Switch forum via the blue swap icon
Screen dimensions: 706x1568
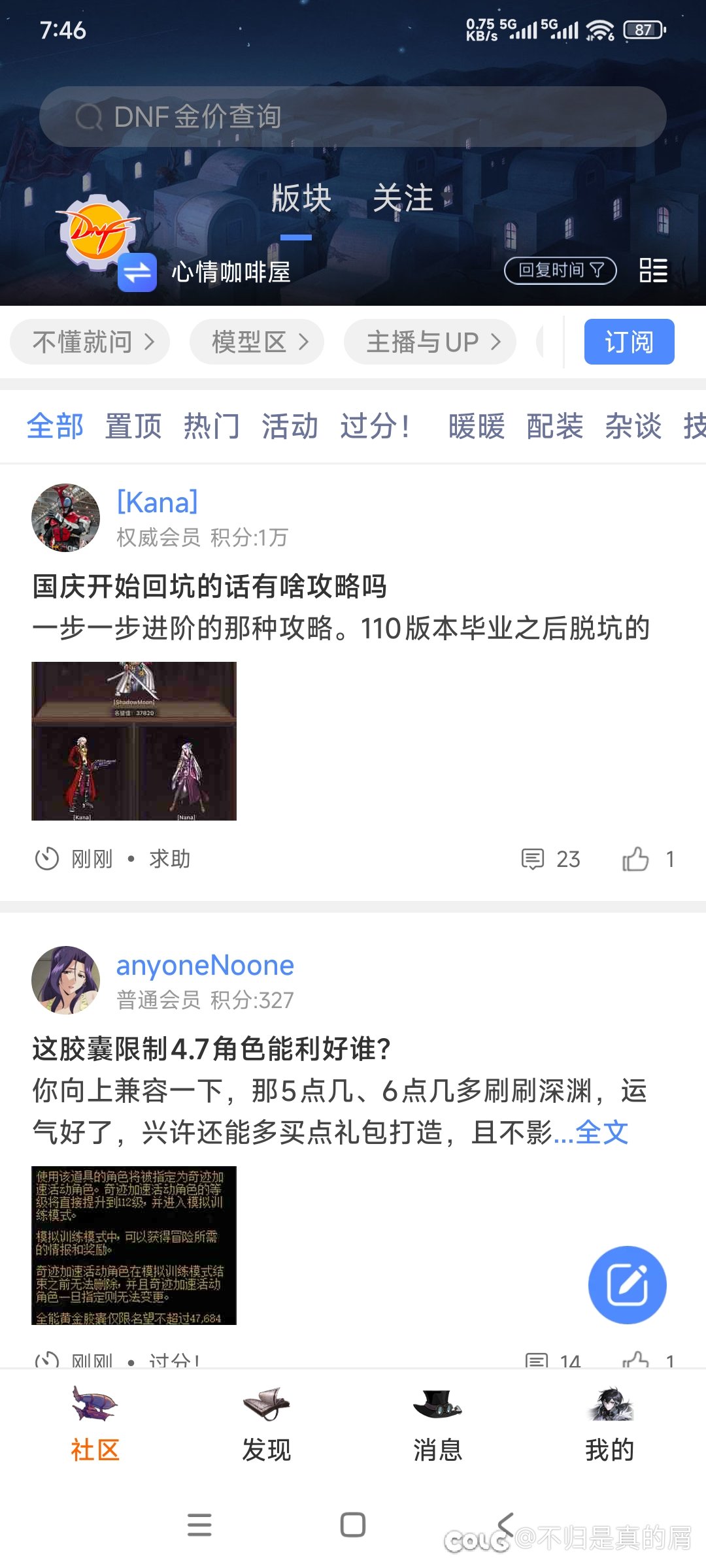tap(137, 272)
